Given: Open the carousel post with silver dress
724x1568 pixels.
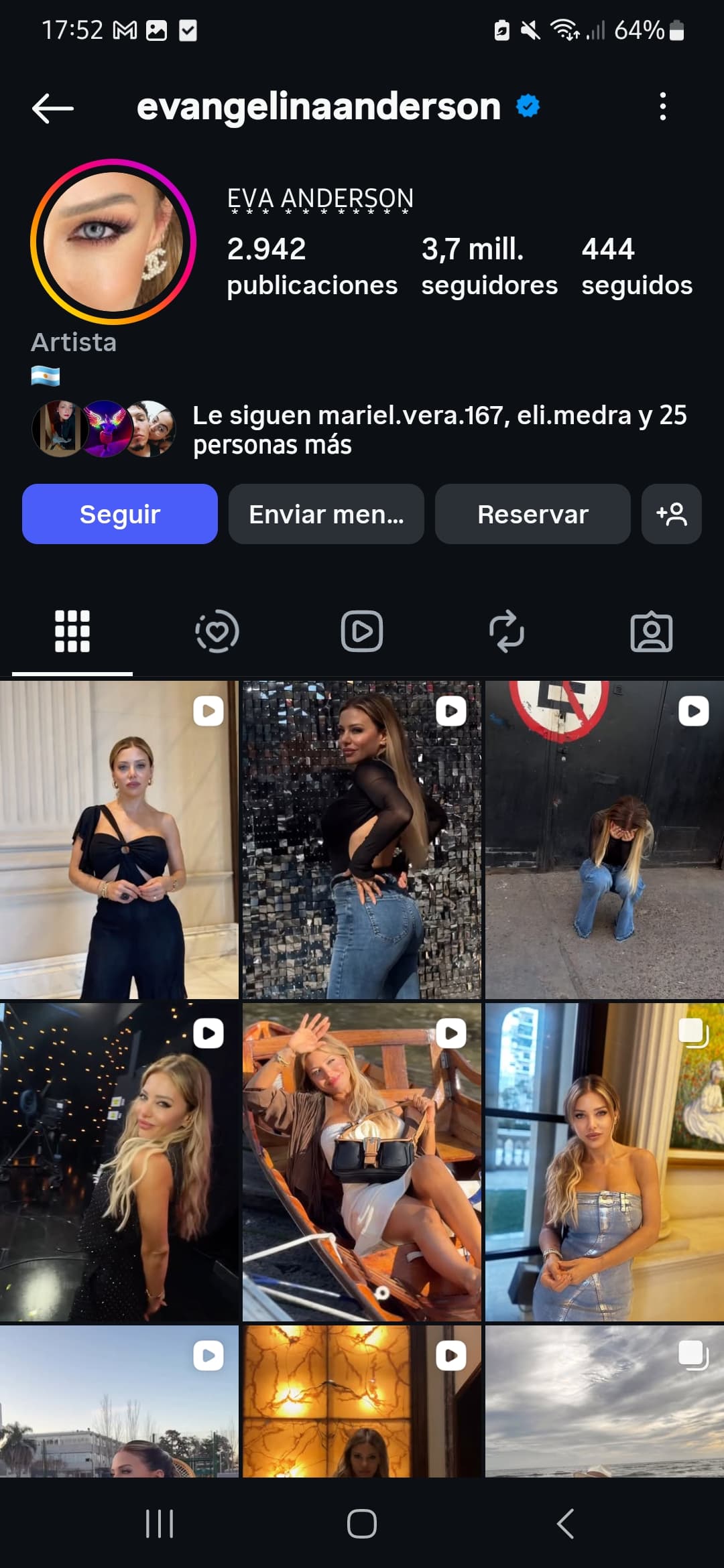Looking at the screenshot, I should pos(605,1162).
